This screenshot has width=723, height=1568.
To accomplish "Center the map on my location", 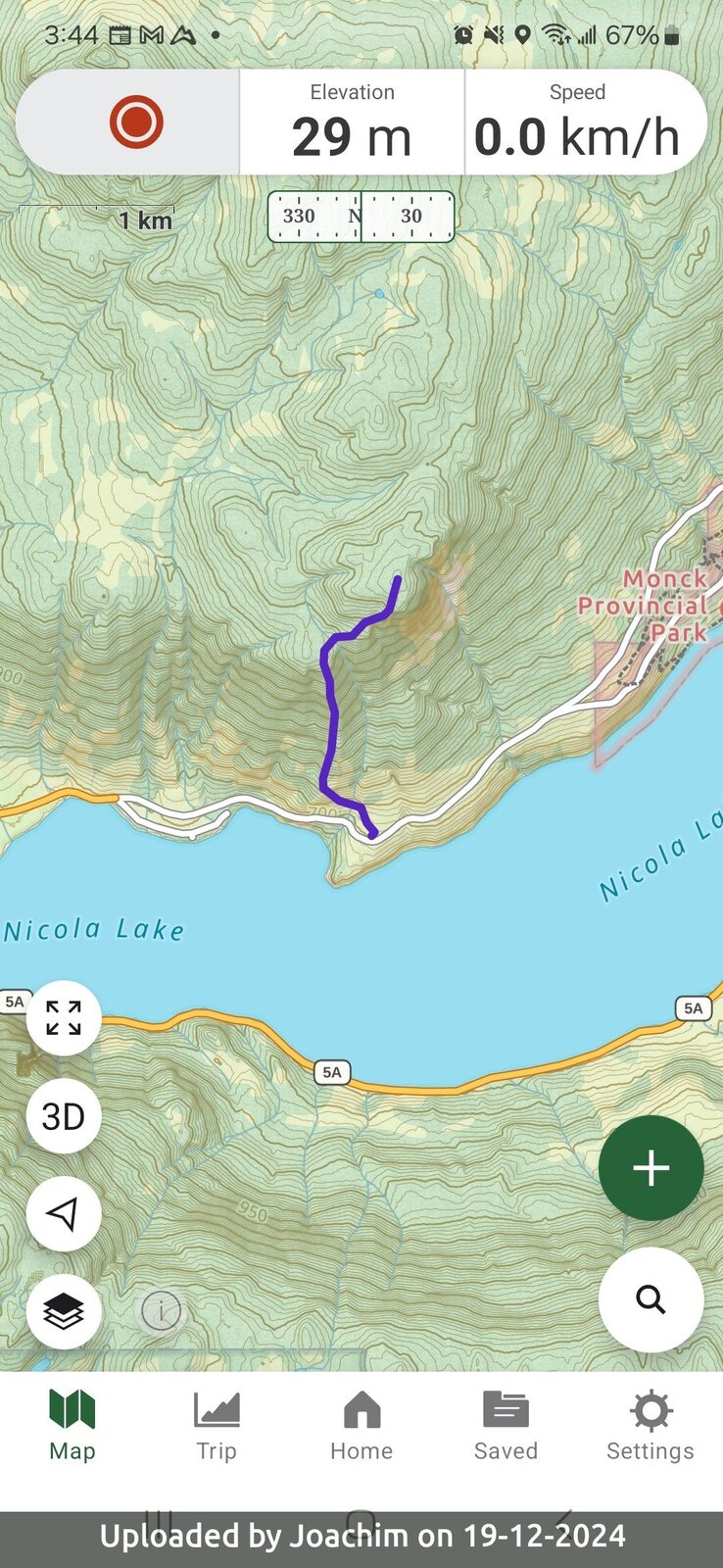I will (x=64, y=1213).
